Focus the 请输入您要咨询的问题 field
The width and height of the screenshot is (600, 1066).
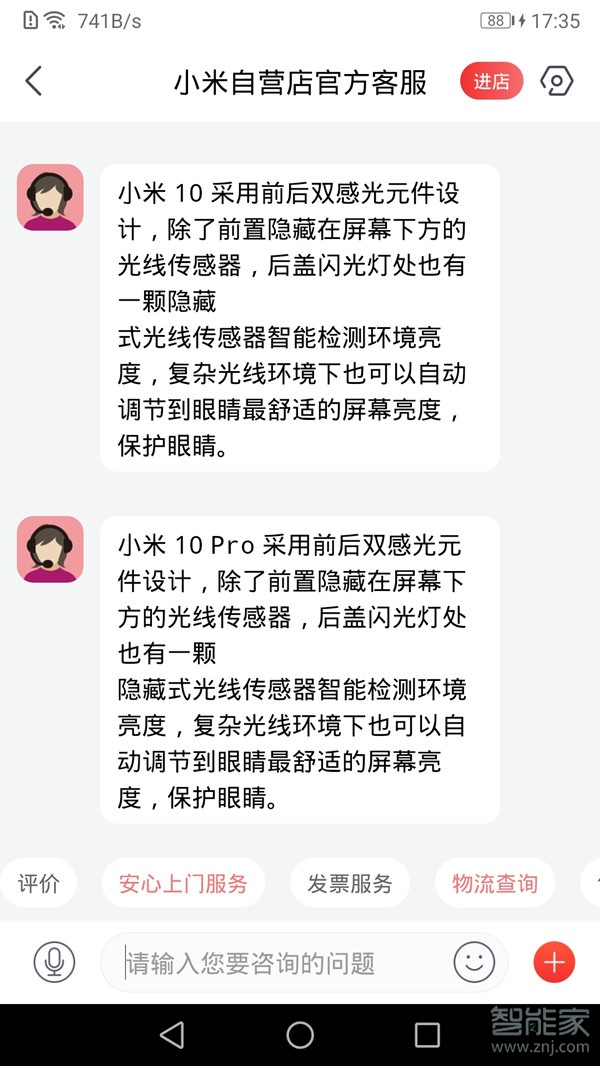pyautogui.click(x=280, y=963)
